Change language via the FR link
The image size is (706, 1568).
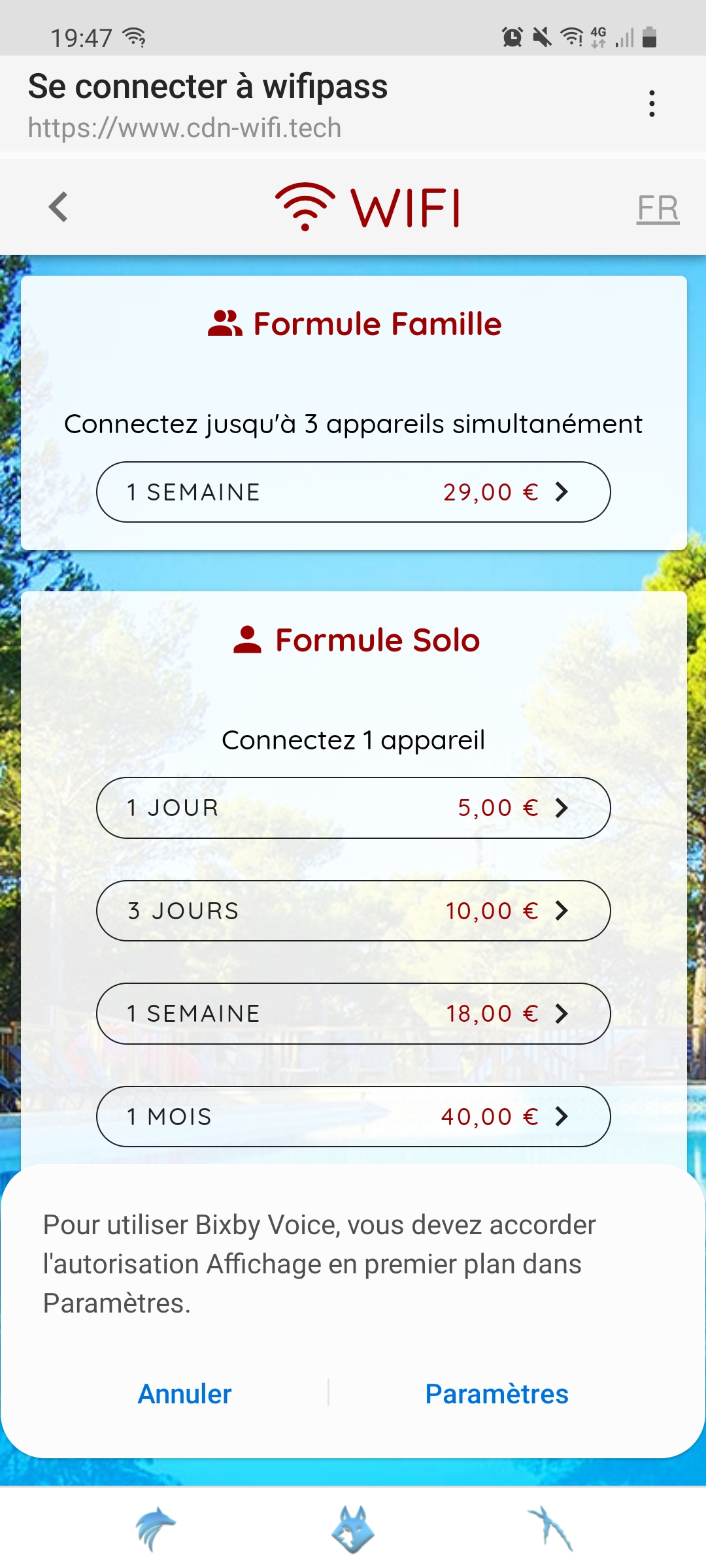658,208
